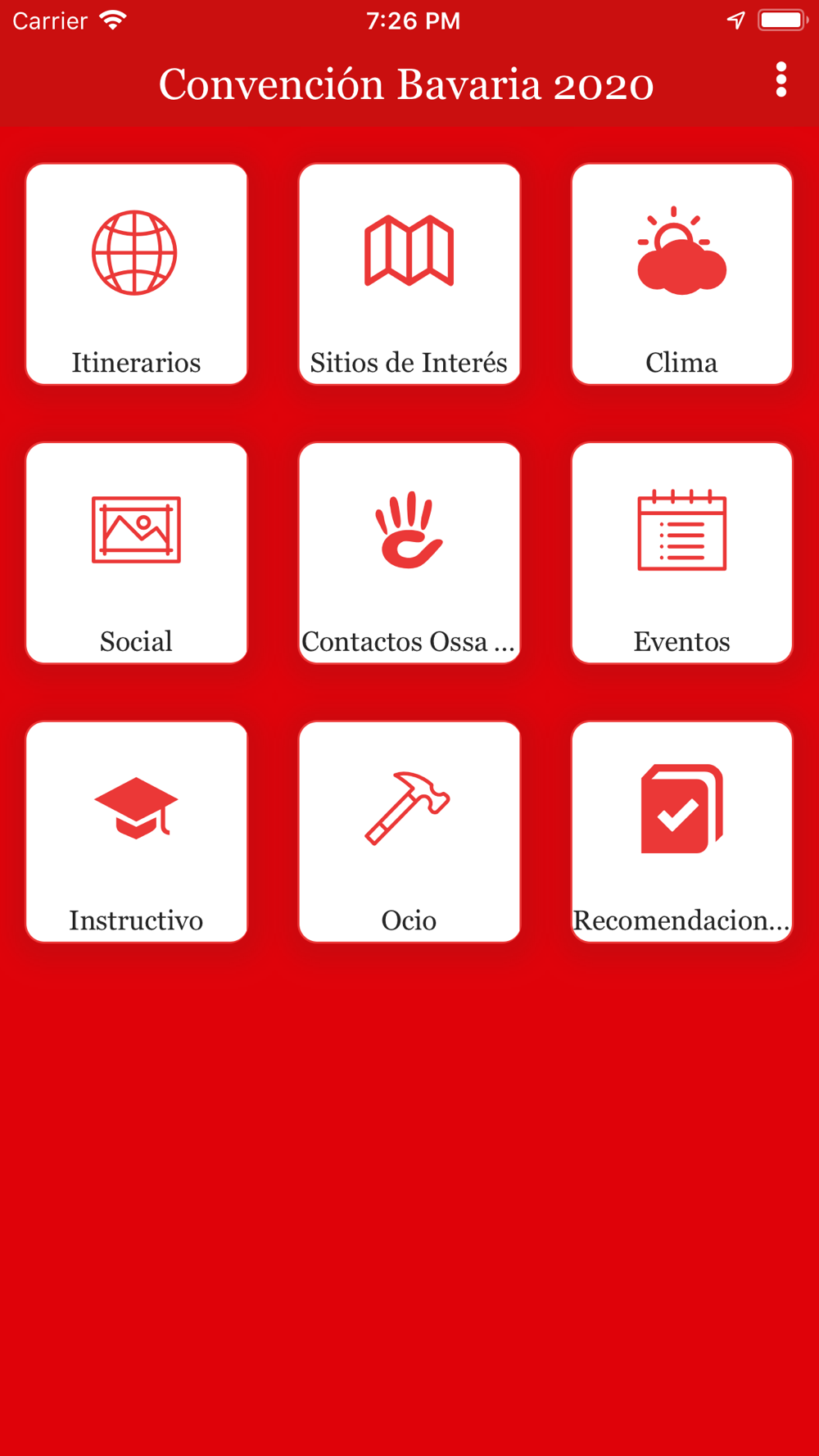
Task: Open the Itinerarios tile
Action: point(137,274)
